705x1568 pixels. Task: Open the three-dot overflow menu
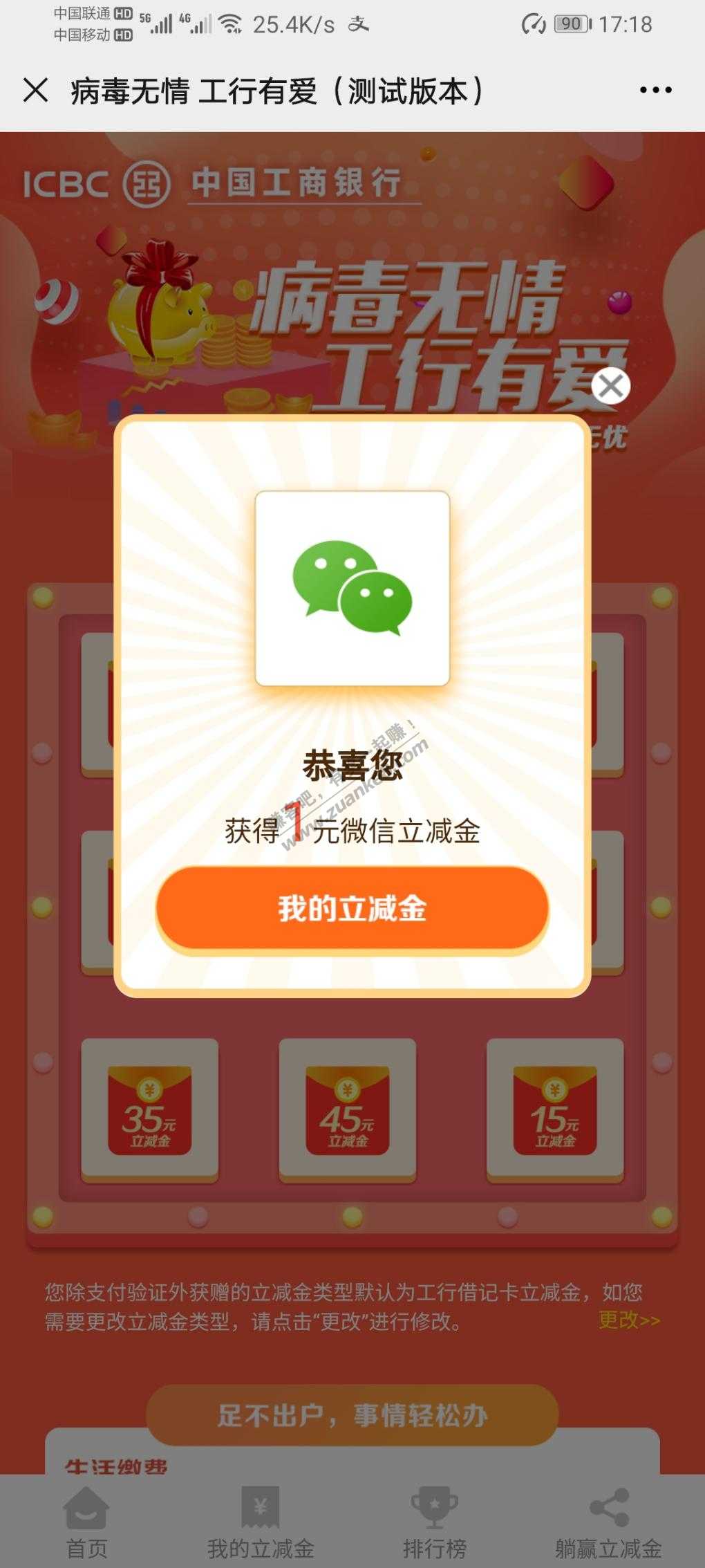point(655,90)
